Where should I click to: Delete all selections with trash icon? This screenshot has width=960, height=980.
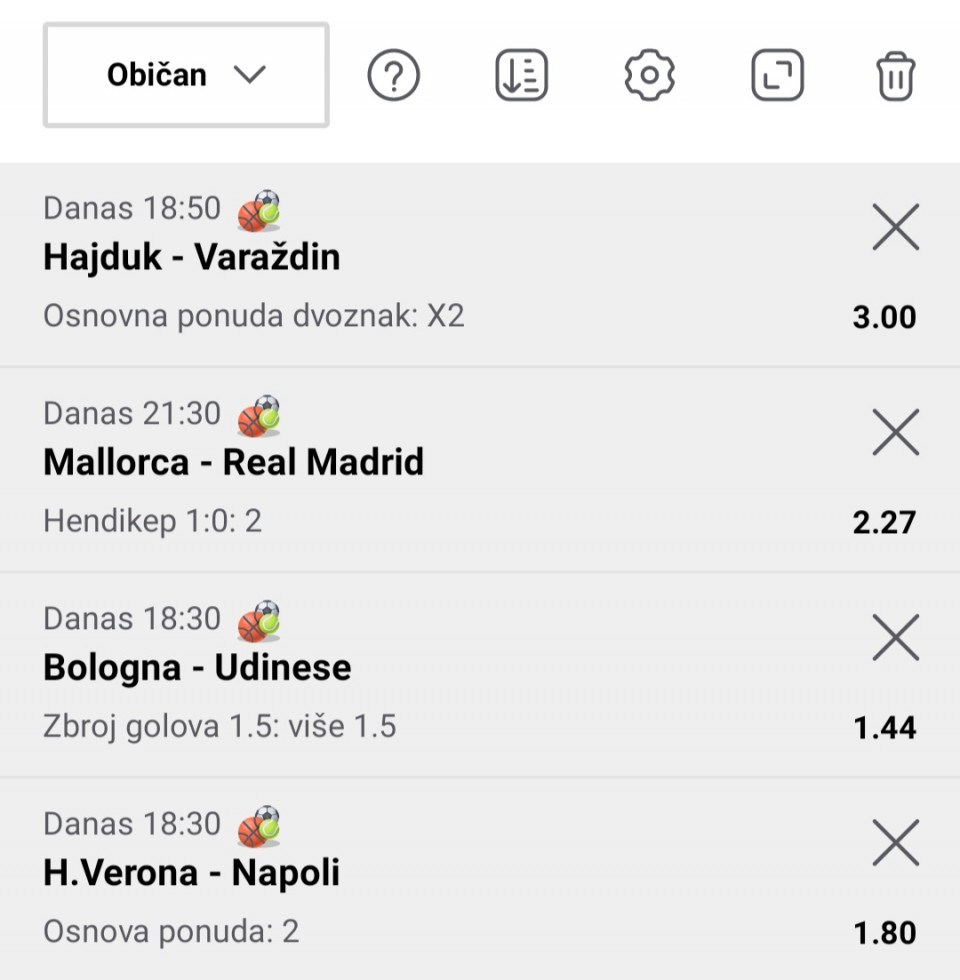pos(895,76)
